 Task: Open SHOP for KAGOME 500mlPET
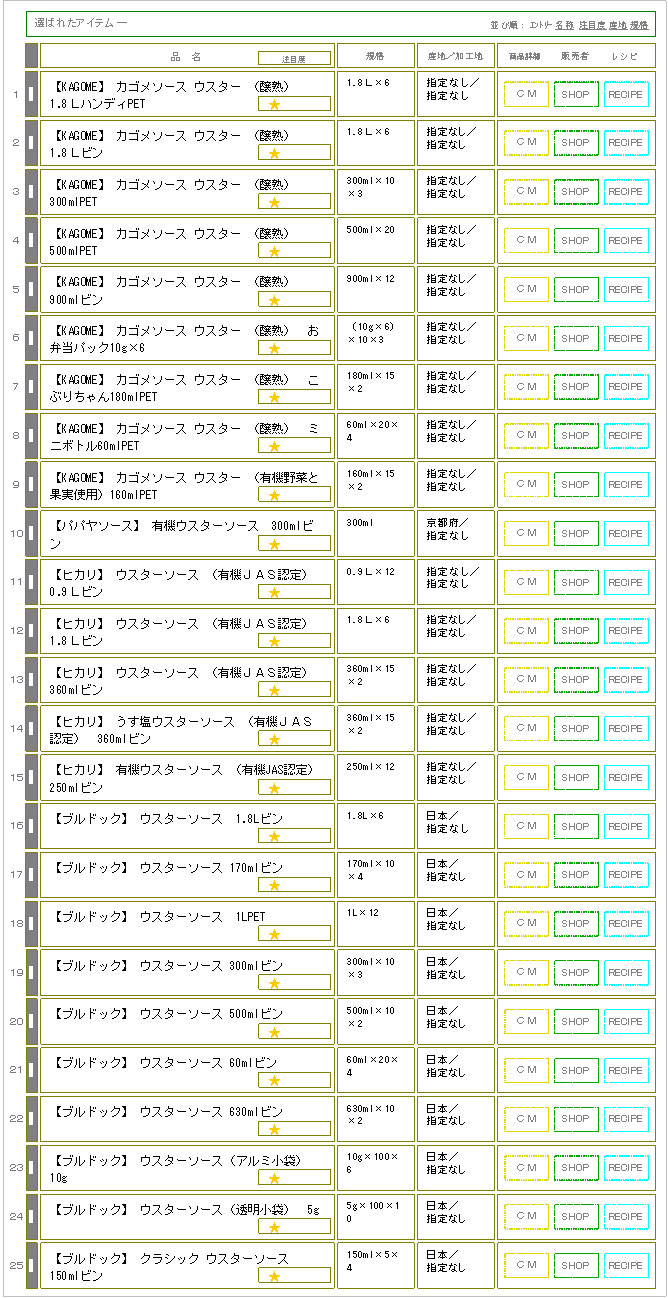tap(576, 241)
